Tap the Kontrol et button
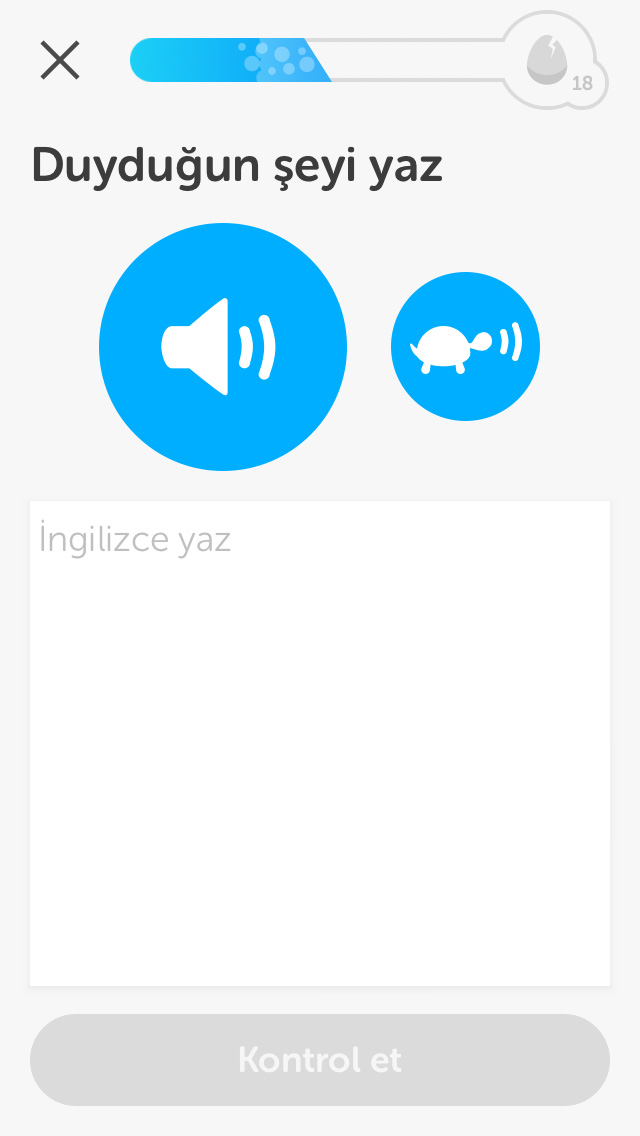Image resolution: width=640 pixels, height=1136 pixels. pos(320,1060)
